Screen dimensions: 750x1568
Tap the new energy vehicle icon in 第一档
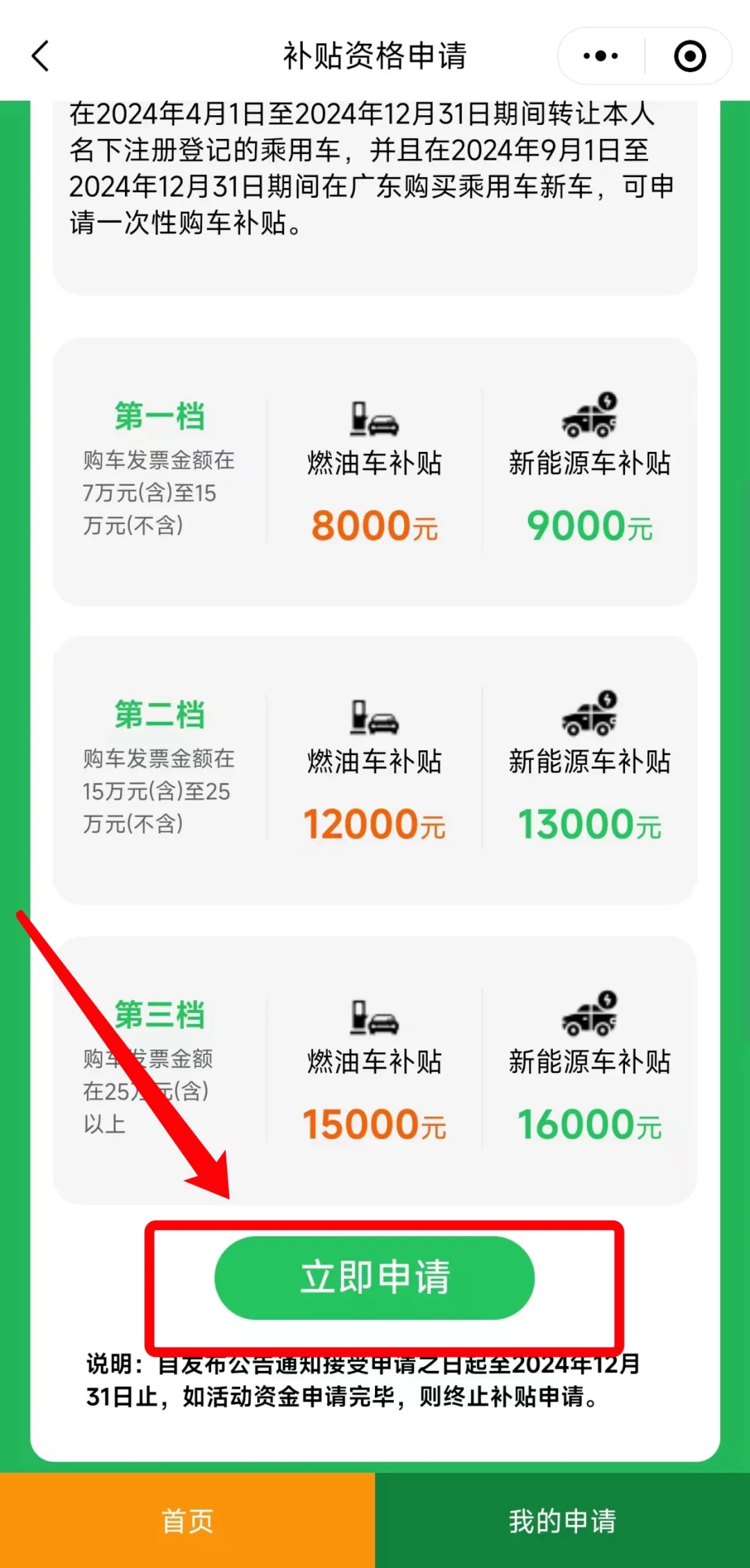[590, 415]
